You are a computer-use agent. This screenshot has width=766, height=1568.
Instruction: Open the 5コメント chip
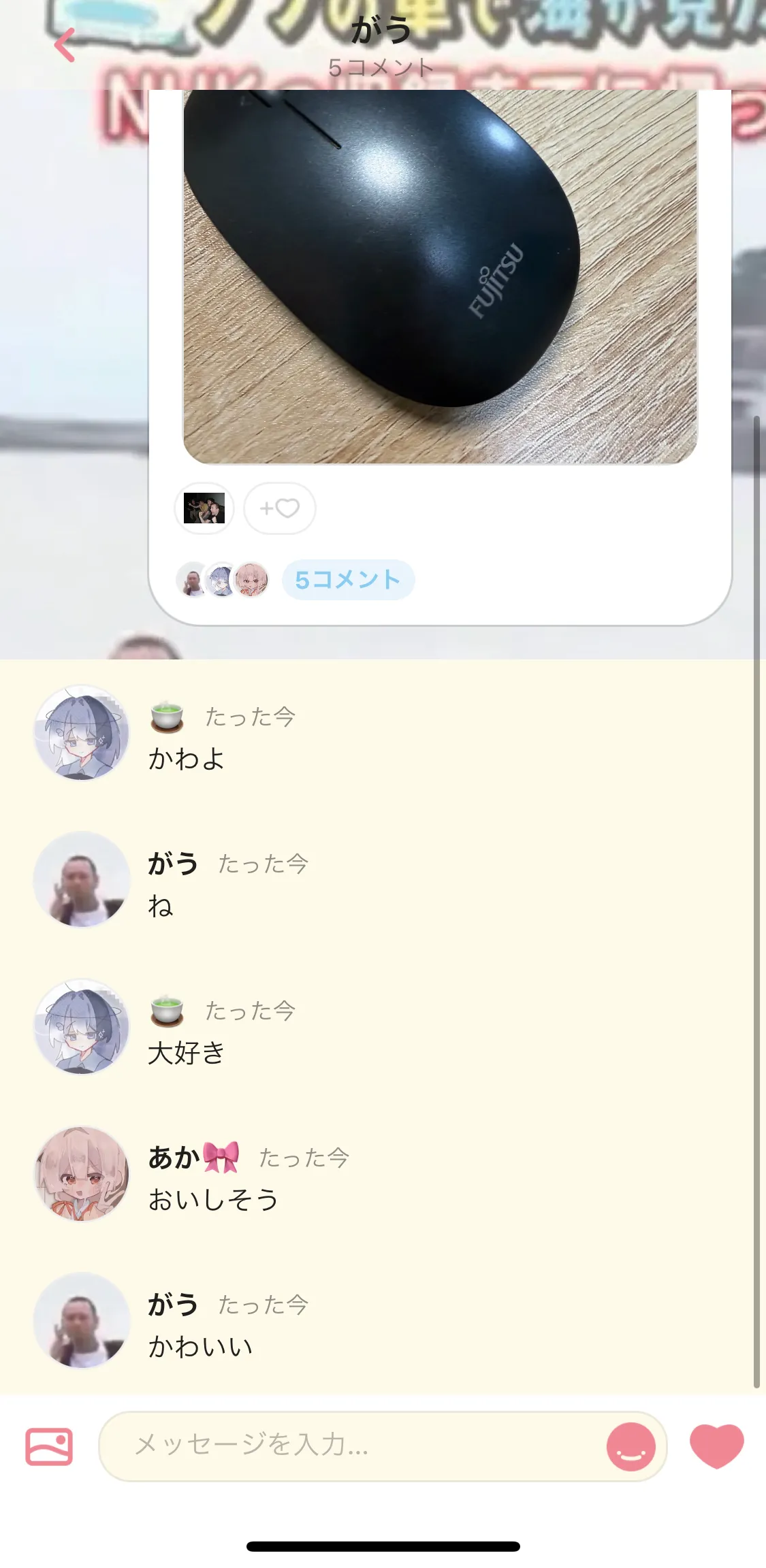tap(348, 580)
